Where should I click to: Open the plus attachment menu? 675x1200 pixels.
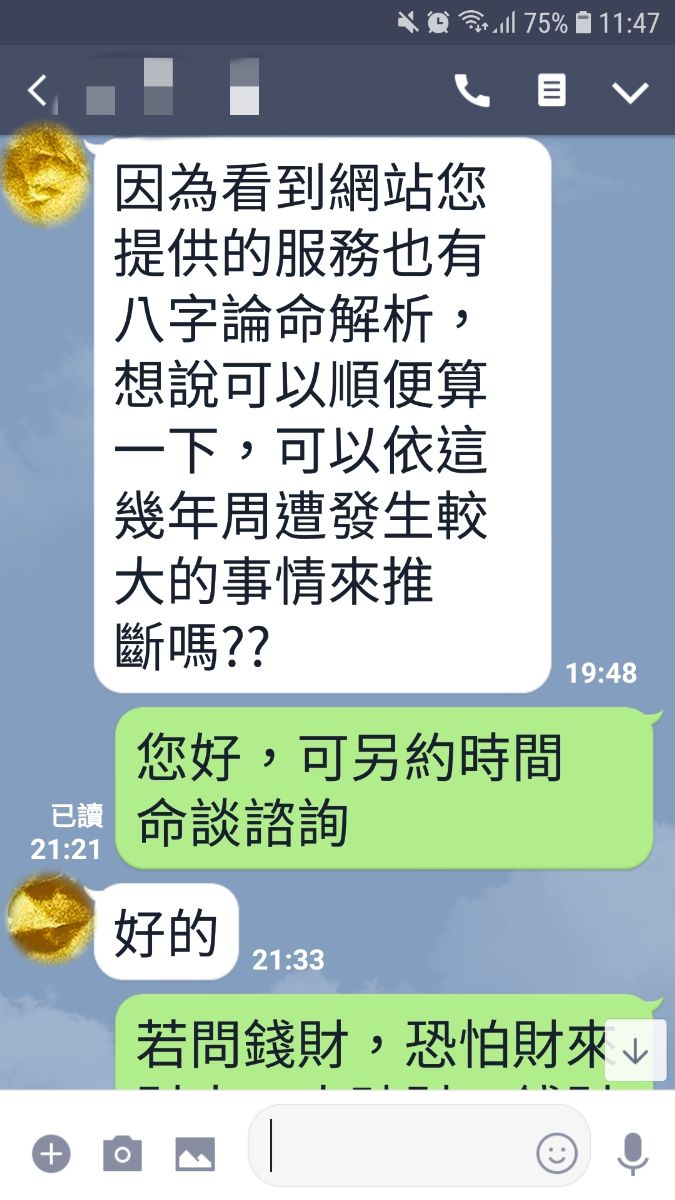tap(51, 1154)
